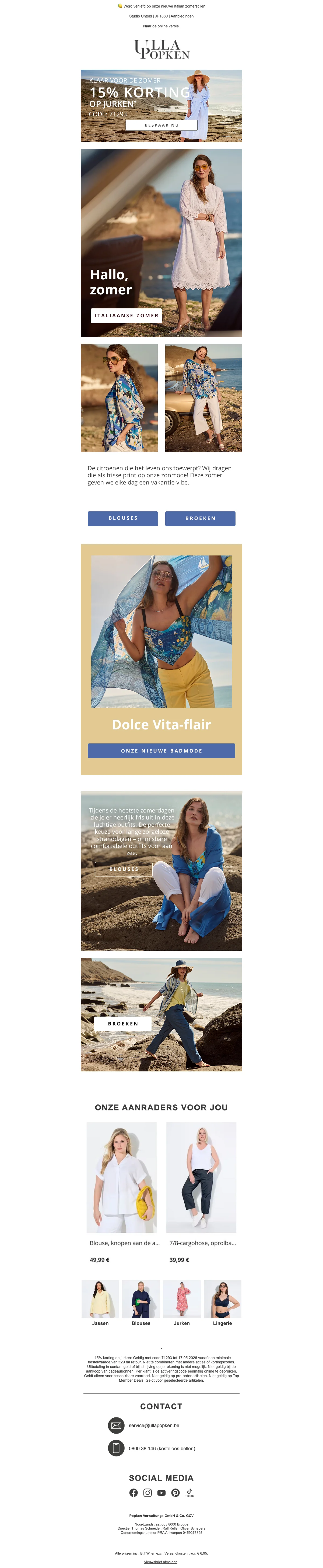323x1568 pixels.
Task: Open 'ONZE NIEUWE BADMODE' button
Action: (x=161, y=750)
